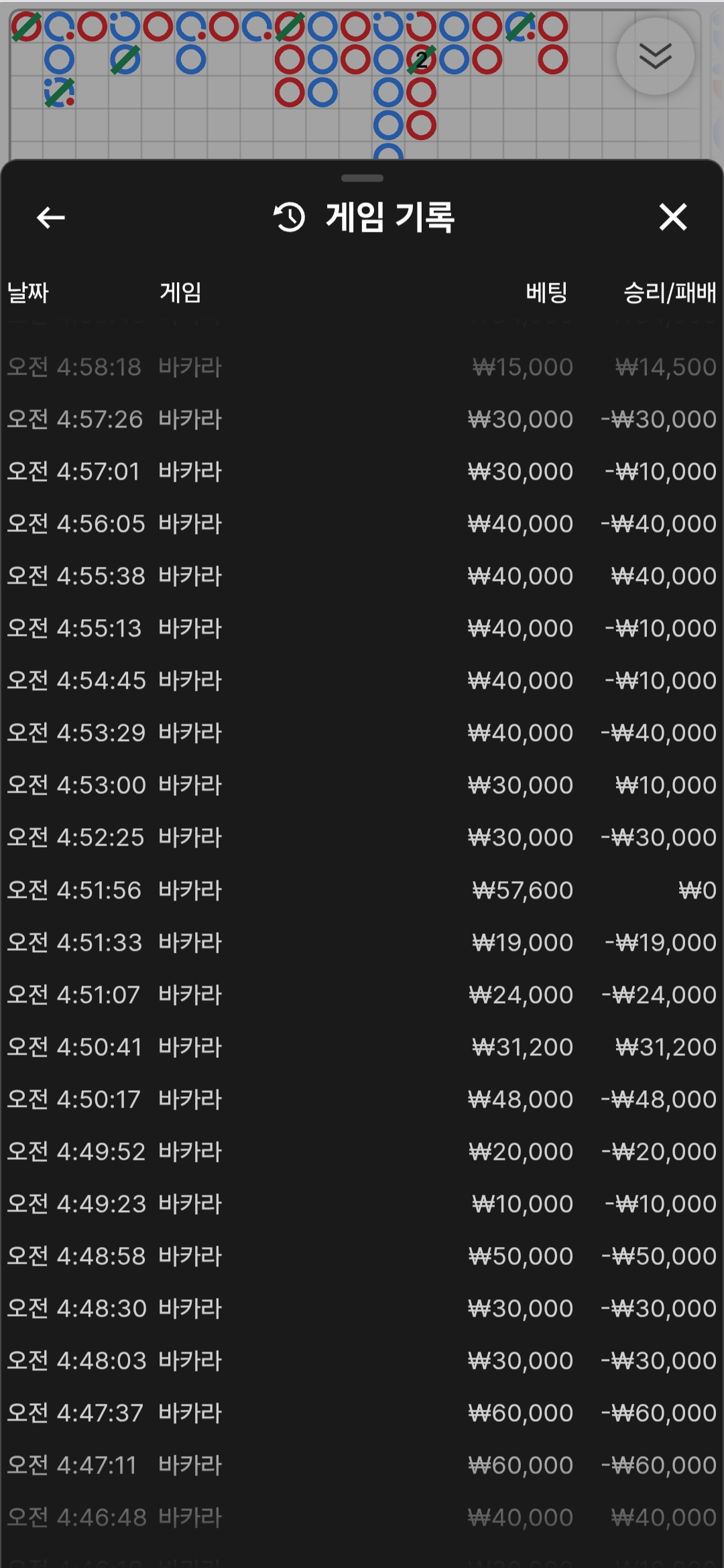This screenshot has height=1568, width=724.
Task: Open the 오전 4:55:38 바카라 record
Action: tap(362, 576)
